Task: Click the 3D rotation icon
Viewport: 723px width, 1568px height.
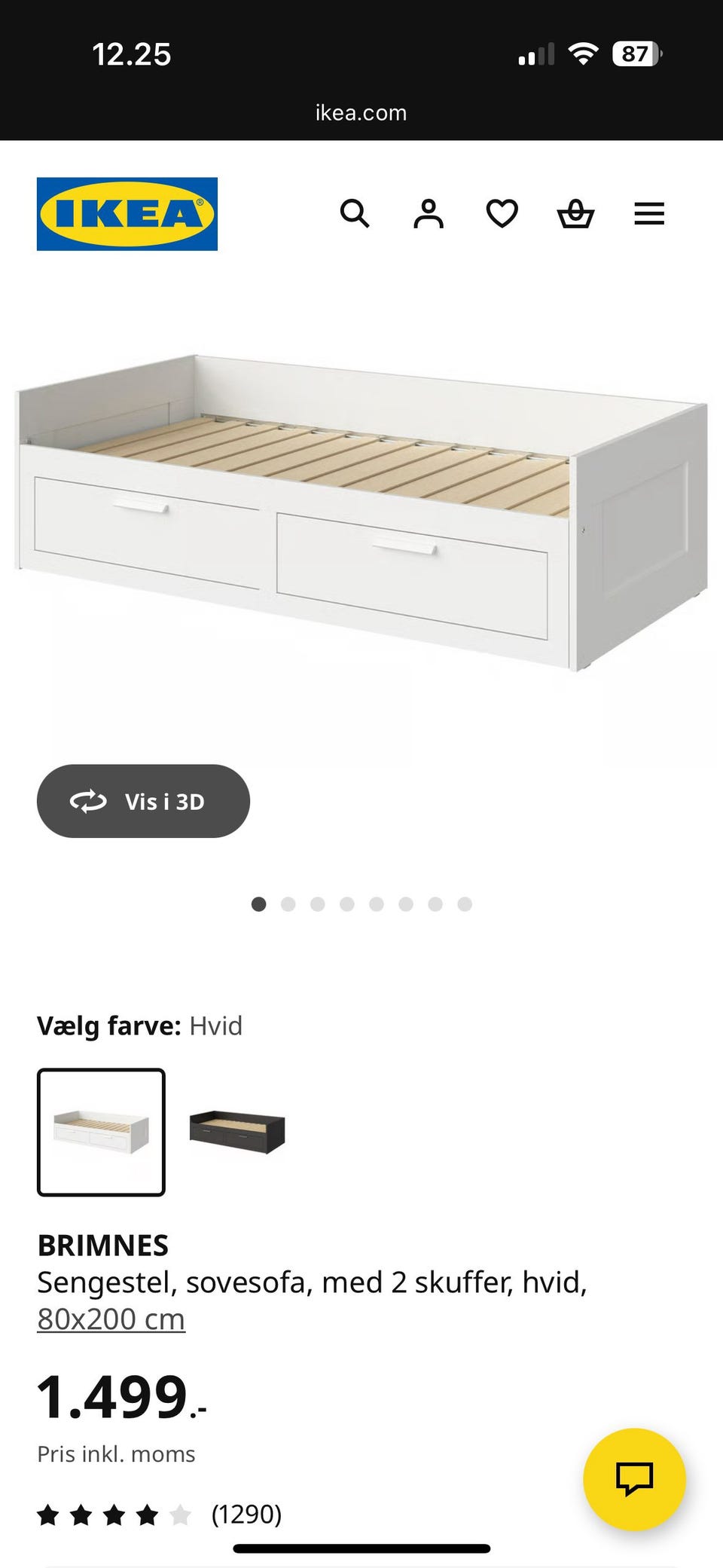Action: pyautogui.click(x=89, y=802)
